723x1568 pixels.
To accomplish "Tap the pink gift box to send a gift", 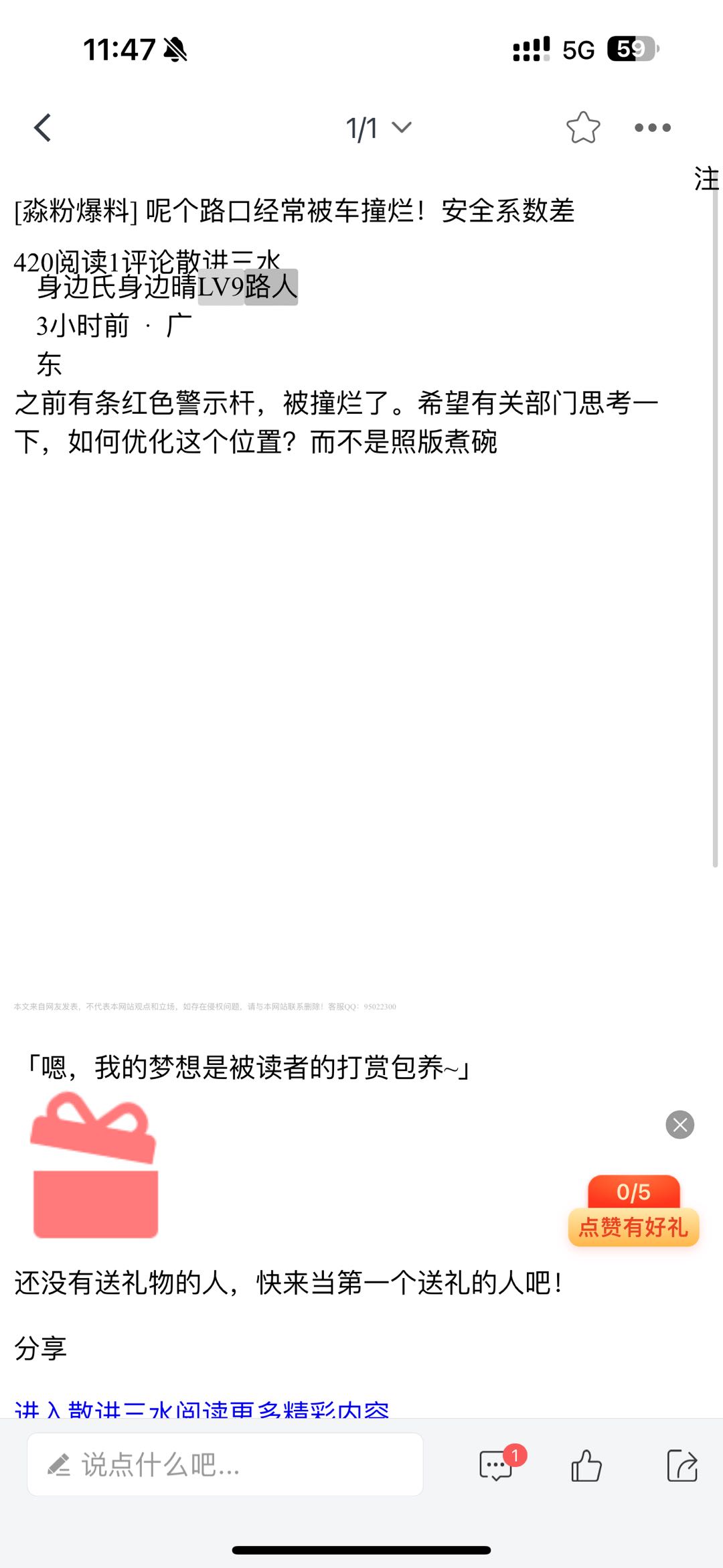I will pos(95,1165).
